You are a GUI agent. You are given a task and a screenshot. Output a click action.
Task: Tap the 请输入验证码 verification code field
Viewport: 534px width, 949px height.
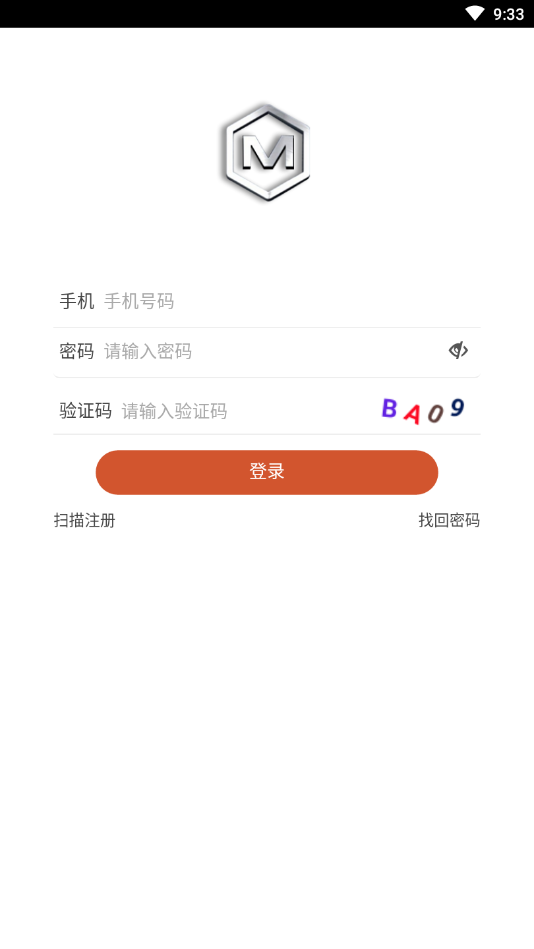(x=247, y=412)
